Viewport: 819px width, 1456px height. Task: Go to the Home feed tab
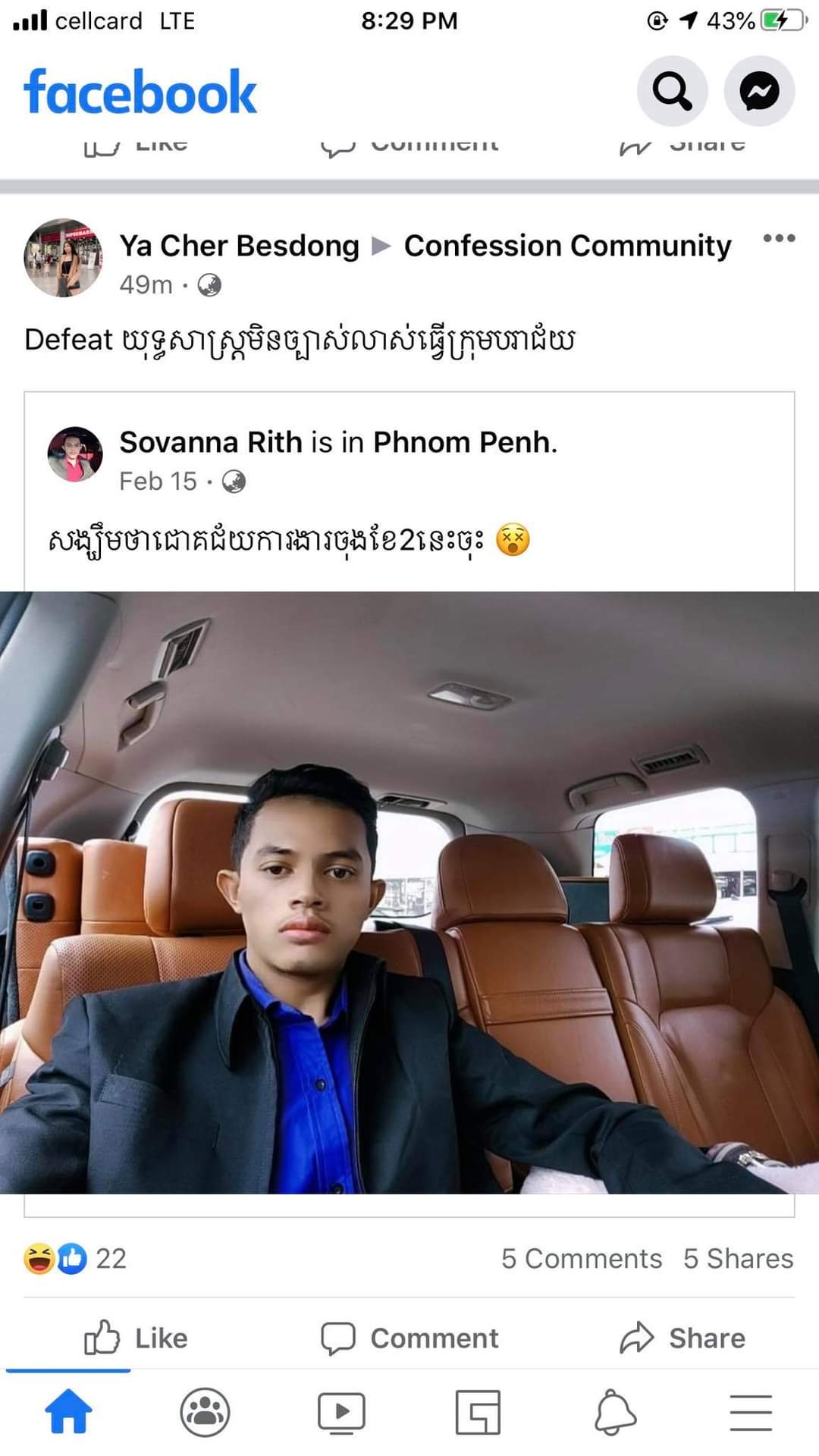click(68, 1413)
